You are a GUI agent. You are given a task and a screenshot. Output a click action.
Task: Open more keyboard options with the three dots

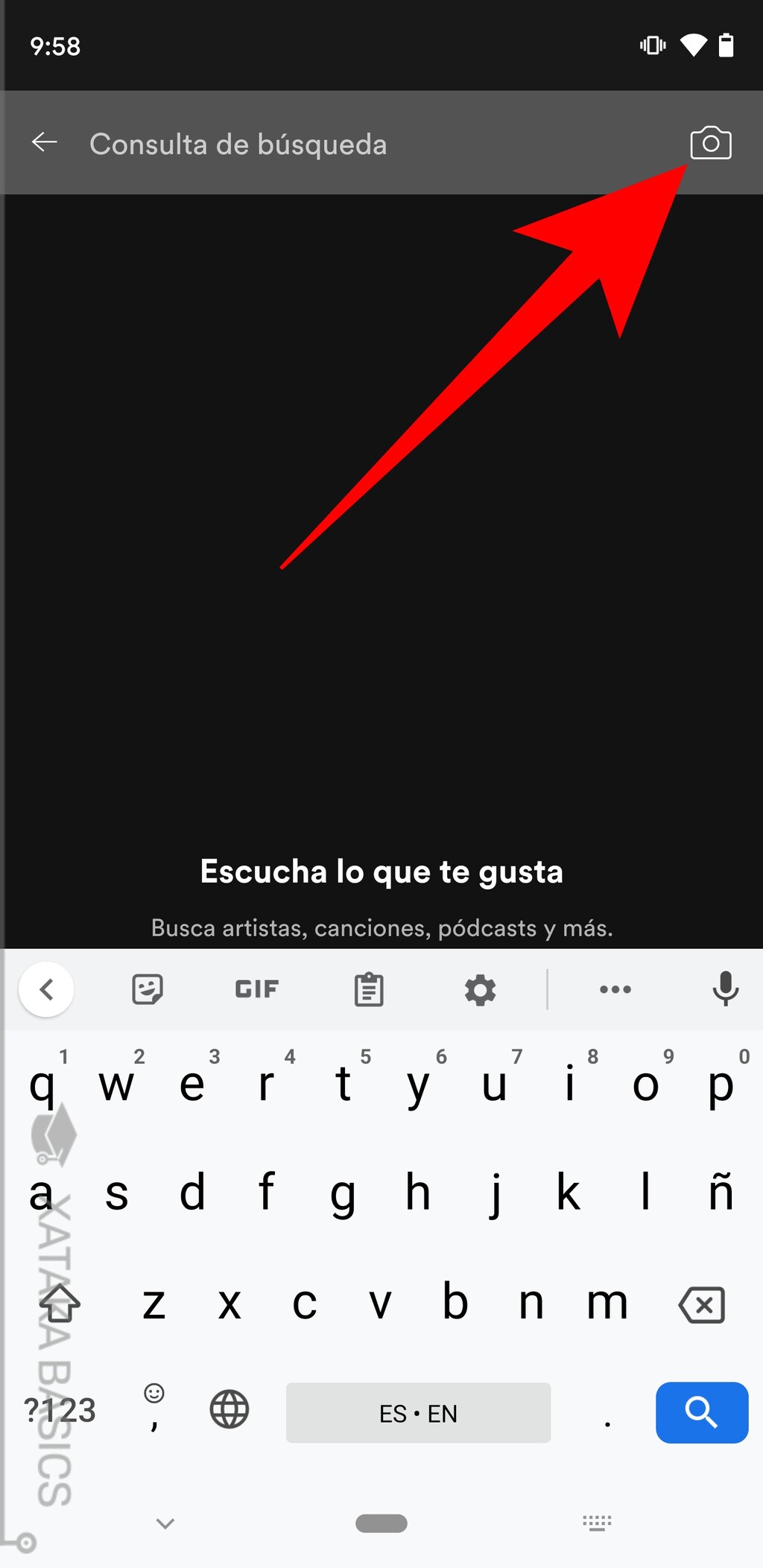click(615, 989)
